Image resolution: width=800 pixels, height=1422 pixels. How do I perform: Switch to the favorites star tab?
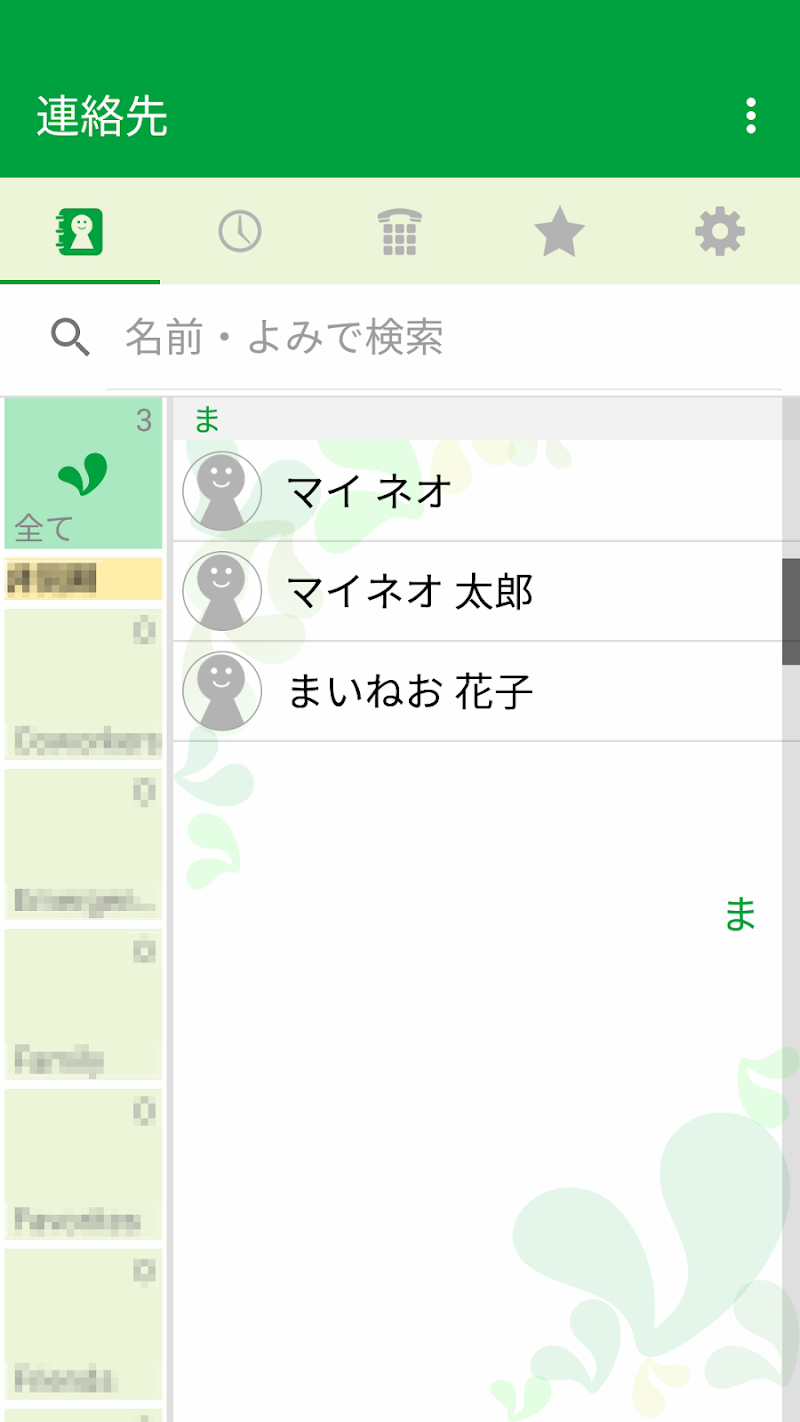pyautogui.click(x=559, y=232)
